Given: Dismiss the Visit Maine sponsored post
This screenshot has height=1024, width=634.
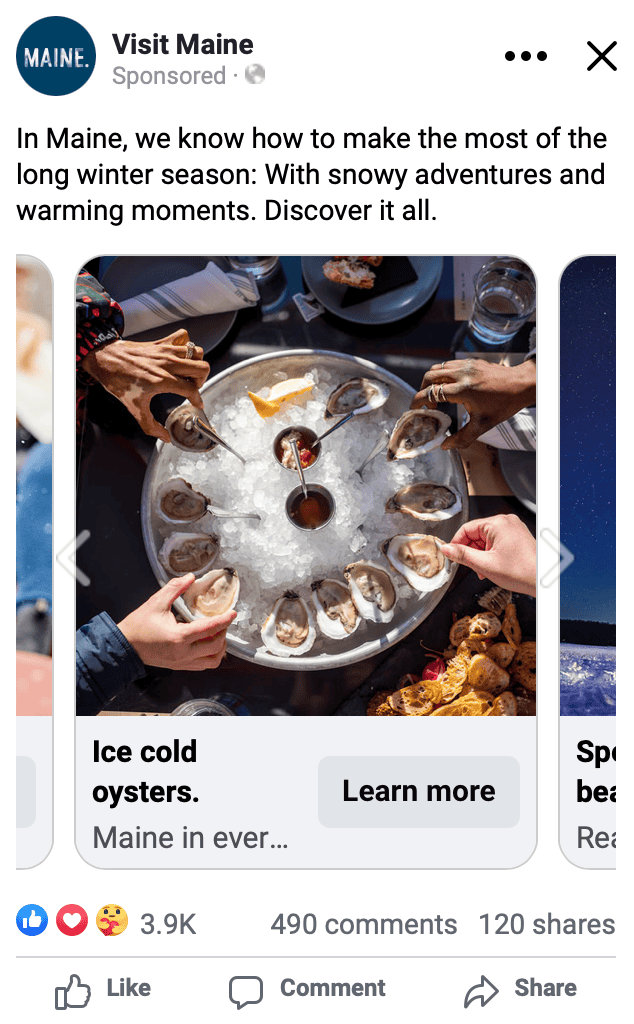Looking at the screenshot, I should [601, 57].
